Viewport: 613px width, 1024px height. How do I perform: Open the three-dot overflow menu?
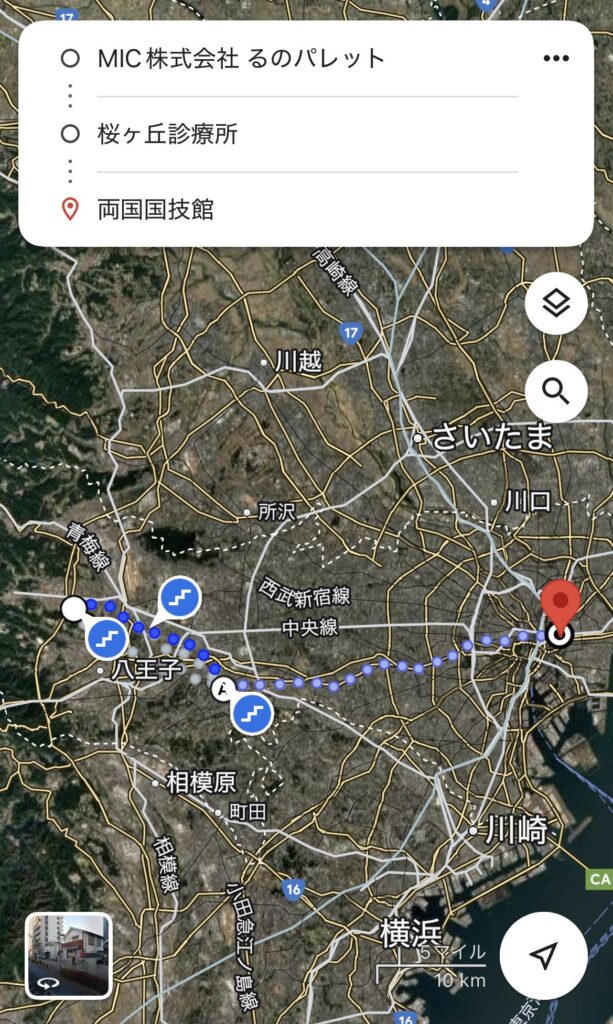pos(555,58)
